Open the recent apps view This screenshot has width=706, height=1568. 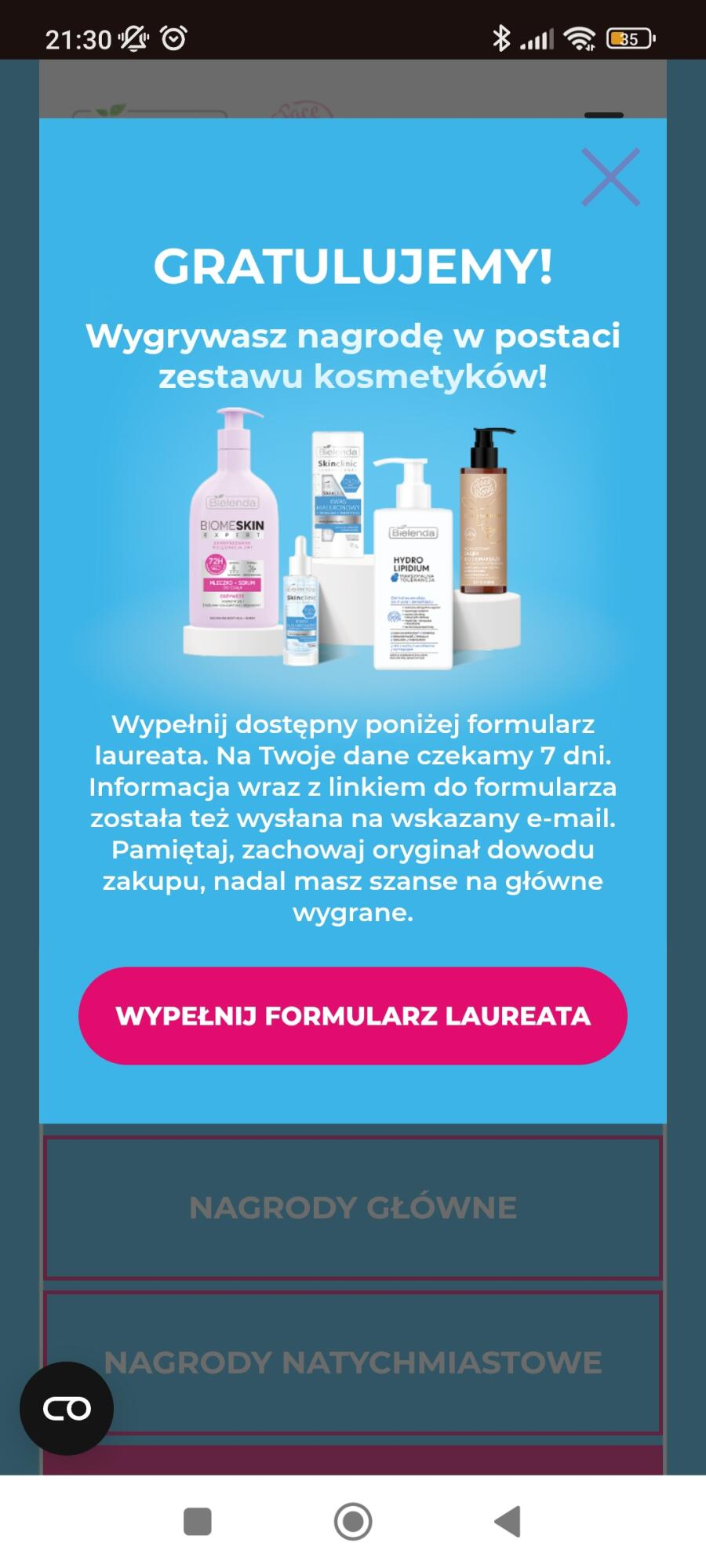198,1522
